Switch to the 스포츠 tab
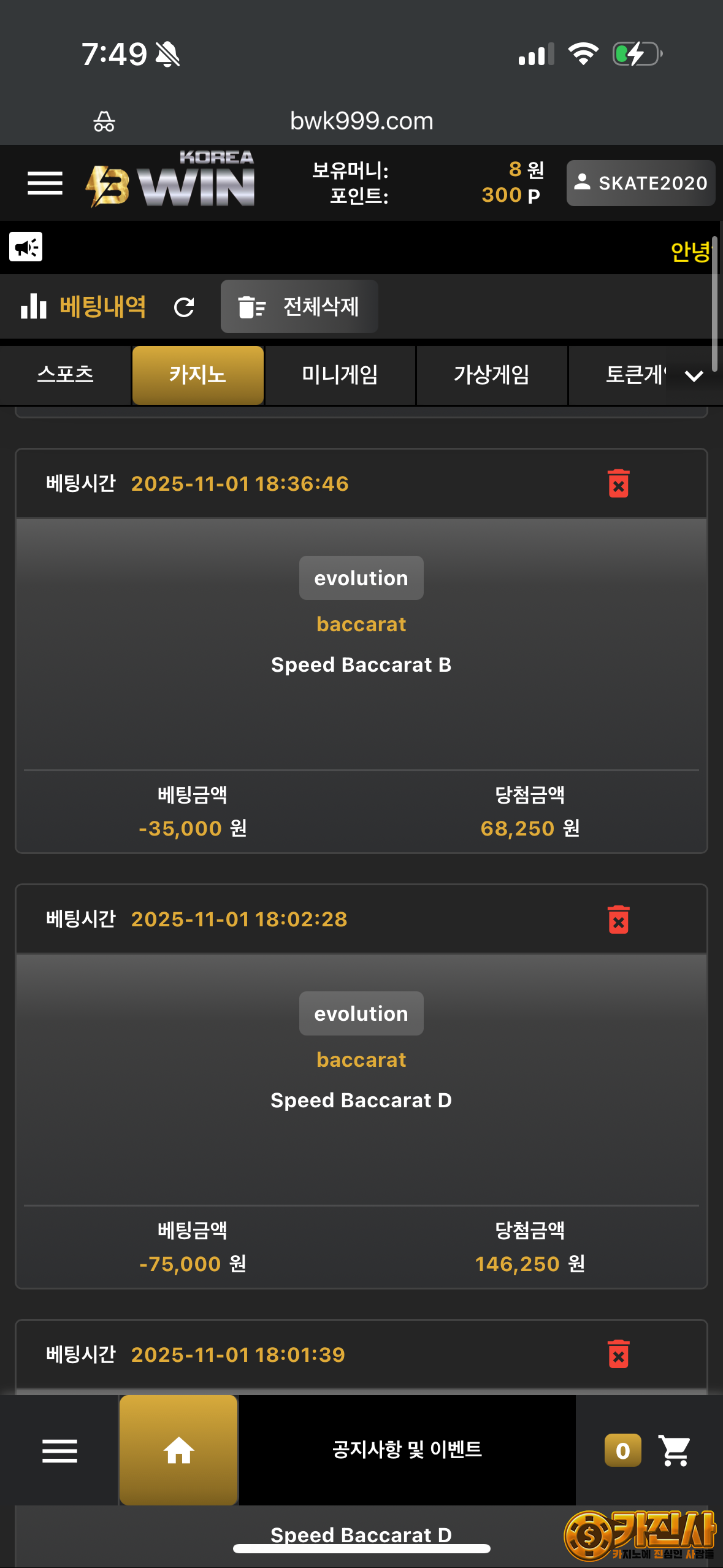Screen dimensions: 723x1568 (x=66, y=375)
